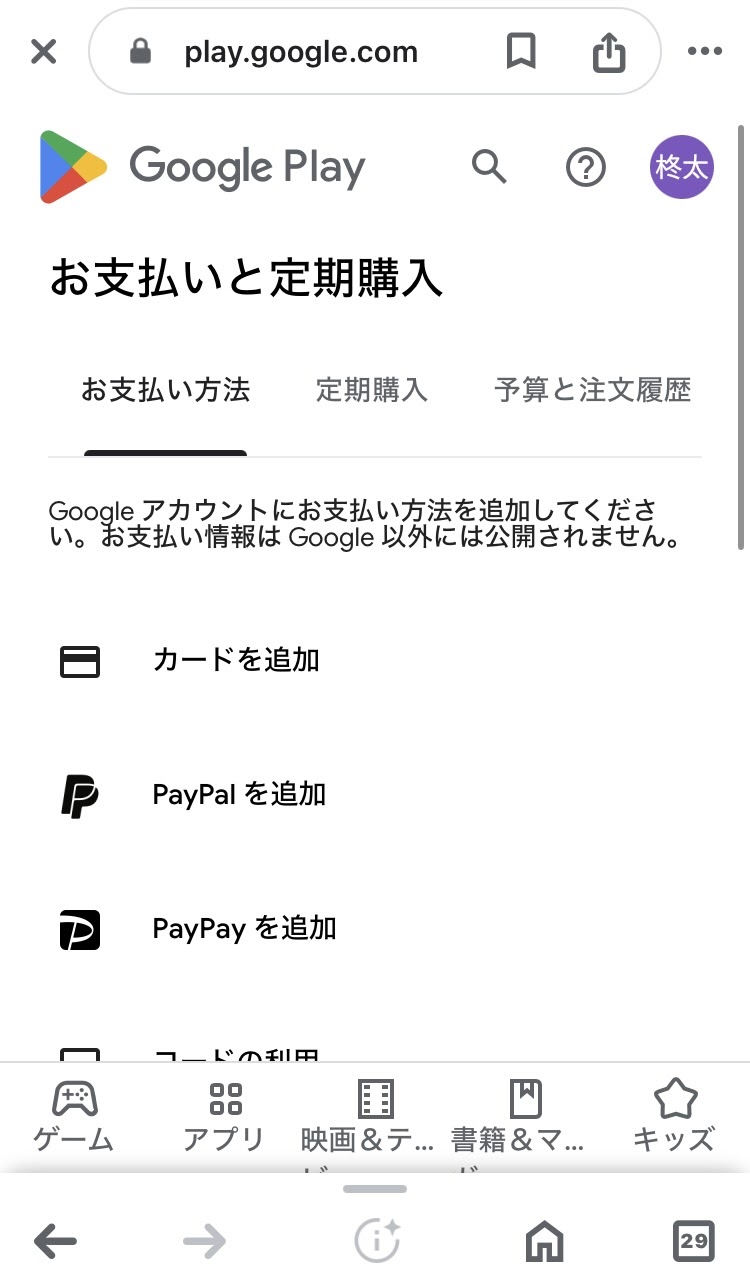The width and height of the screenshot is (750, 1285).
Task: Close the in-app browser page
Action: click(43, 52)
